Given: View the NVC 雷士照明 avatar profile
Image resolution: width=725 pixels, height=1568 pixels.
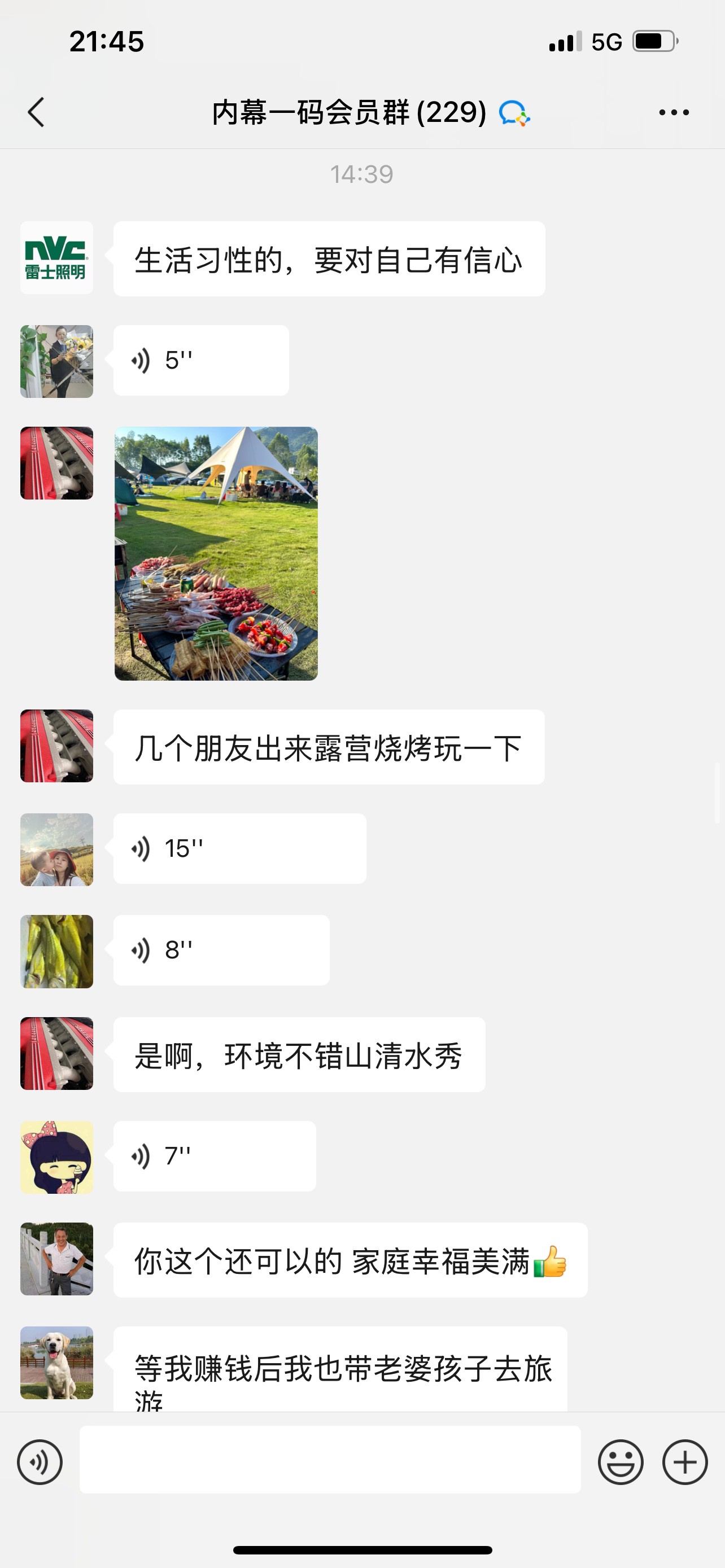Looking at the screenshot, I should click(56, 258).
